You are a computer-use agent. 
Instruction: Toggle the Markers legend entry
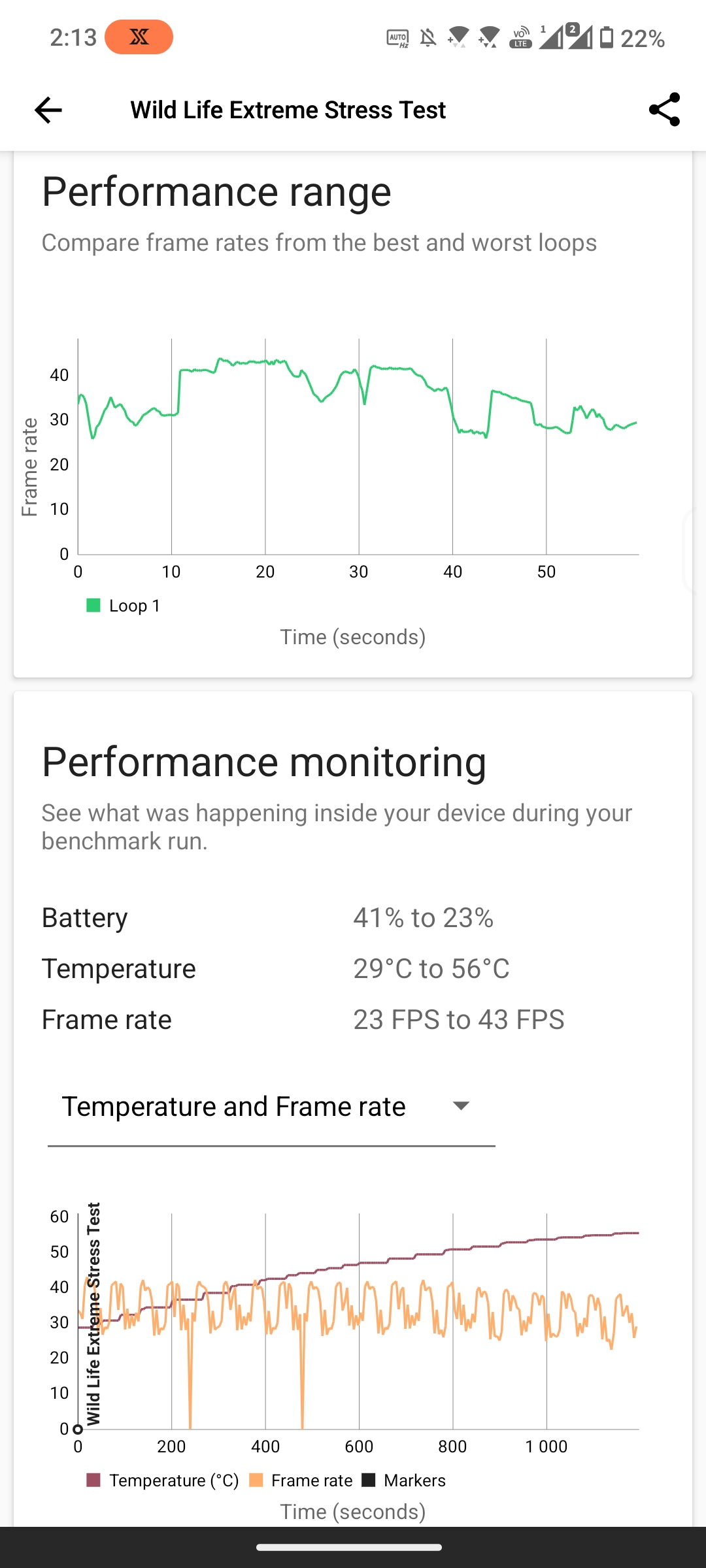point(404,1480)
